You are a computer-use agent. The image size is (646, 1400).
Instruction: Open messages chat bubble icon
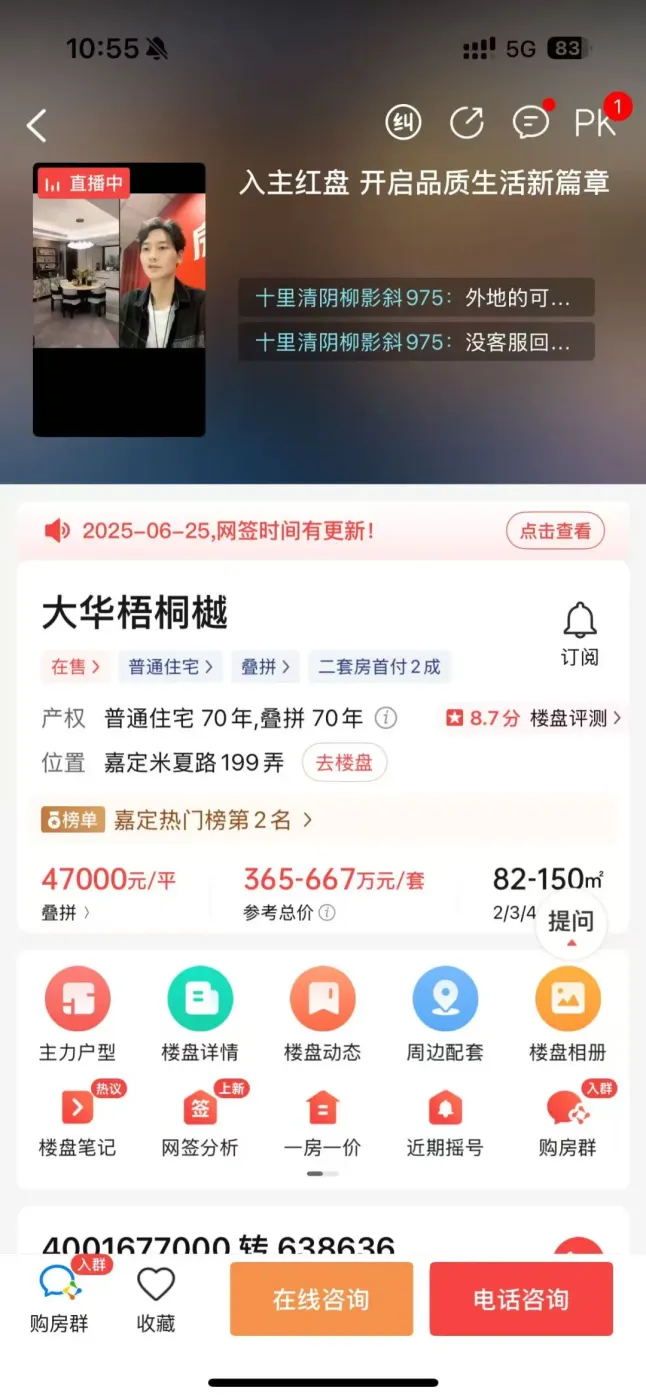[x=530, y=122]
